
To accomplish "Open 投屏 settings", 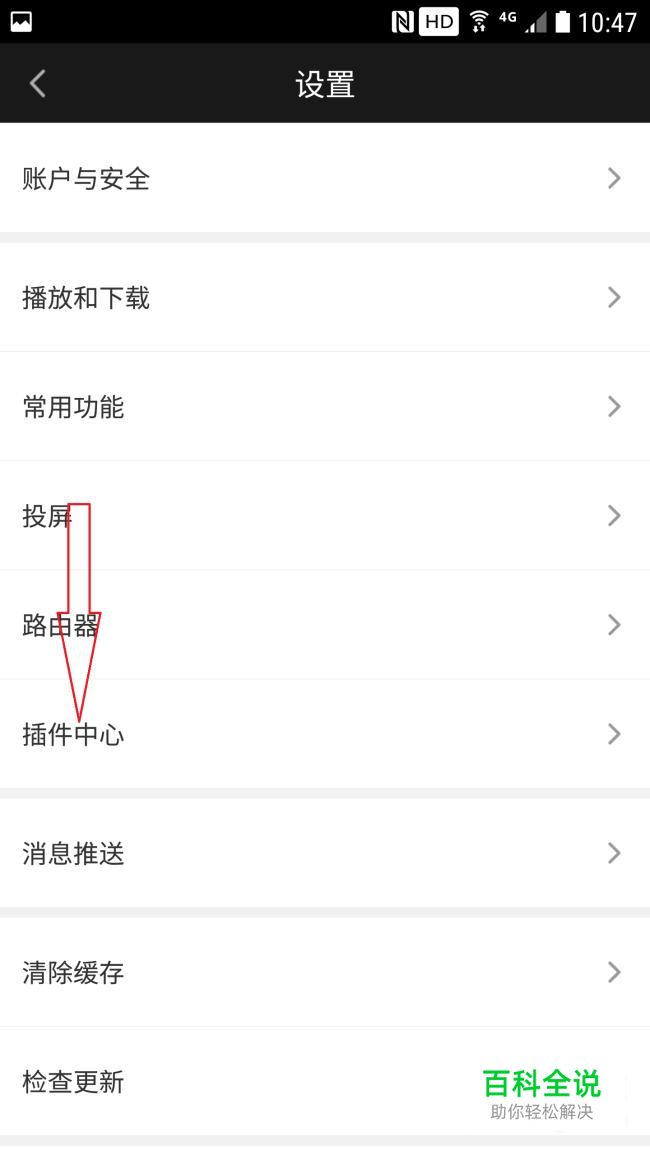I will 325,516.
